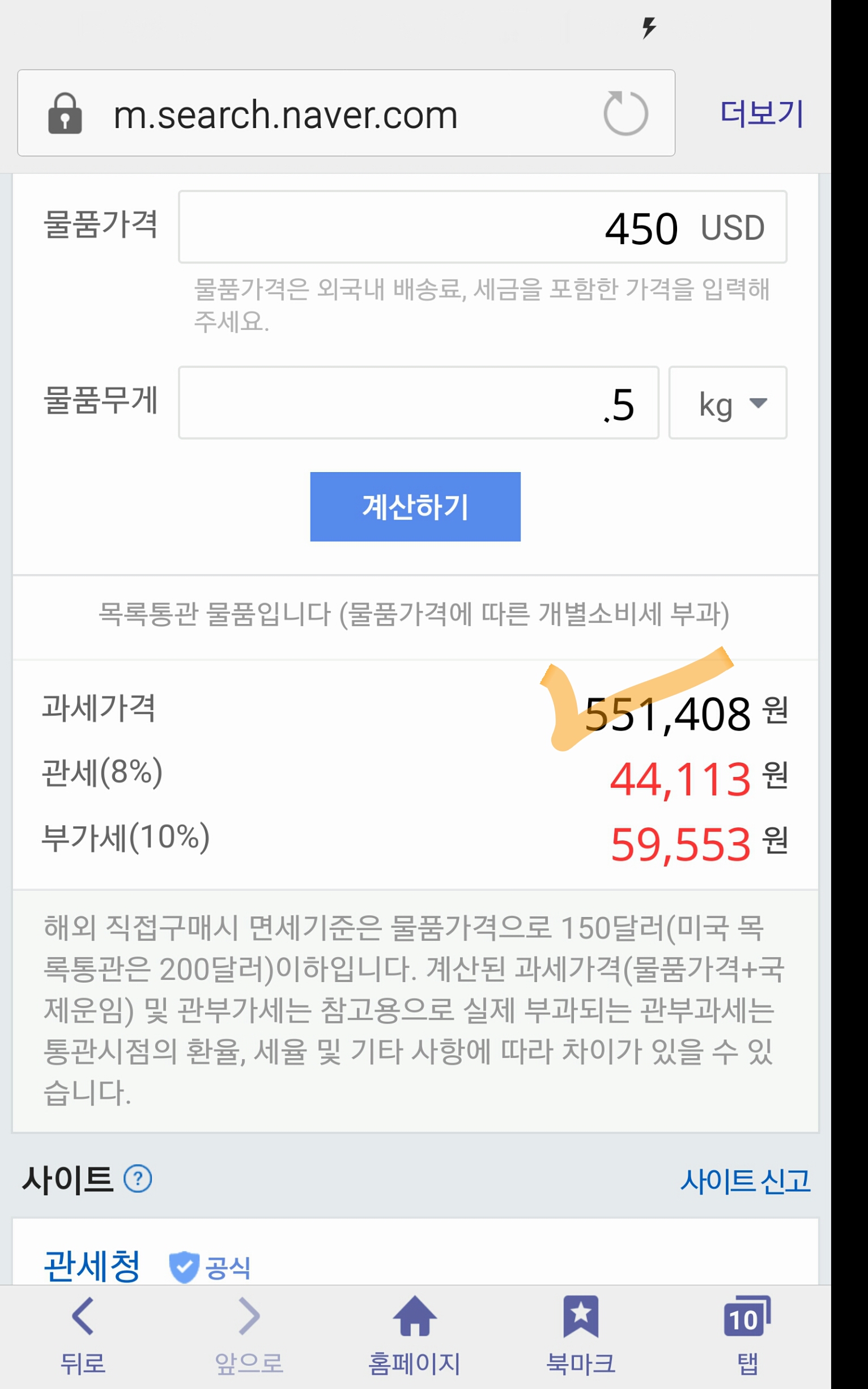Open the 관세청 official site link
The height and width of the screenshot is (1389, 868).
92,1265
